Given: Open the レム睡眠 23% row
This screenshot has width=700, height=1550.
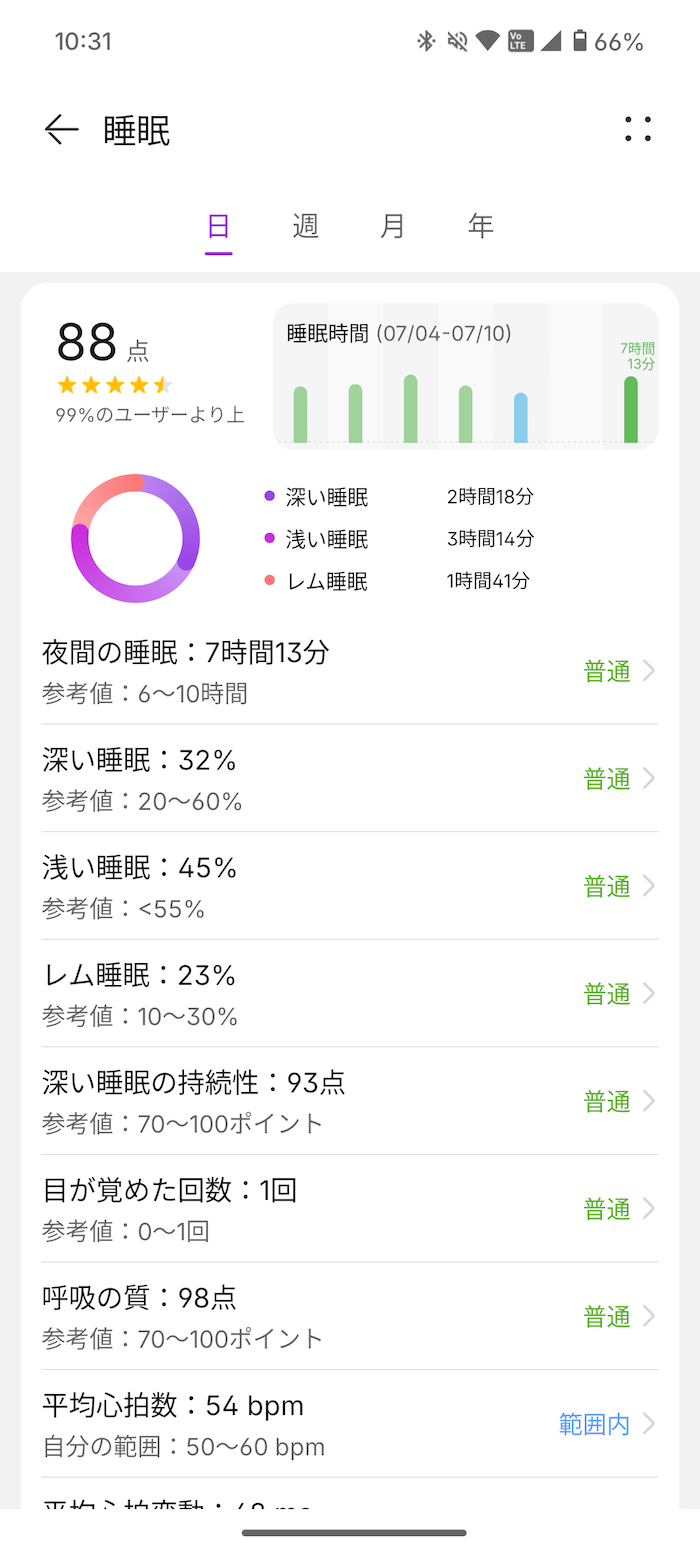Looking at the screenshot, I should [350, 994].
